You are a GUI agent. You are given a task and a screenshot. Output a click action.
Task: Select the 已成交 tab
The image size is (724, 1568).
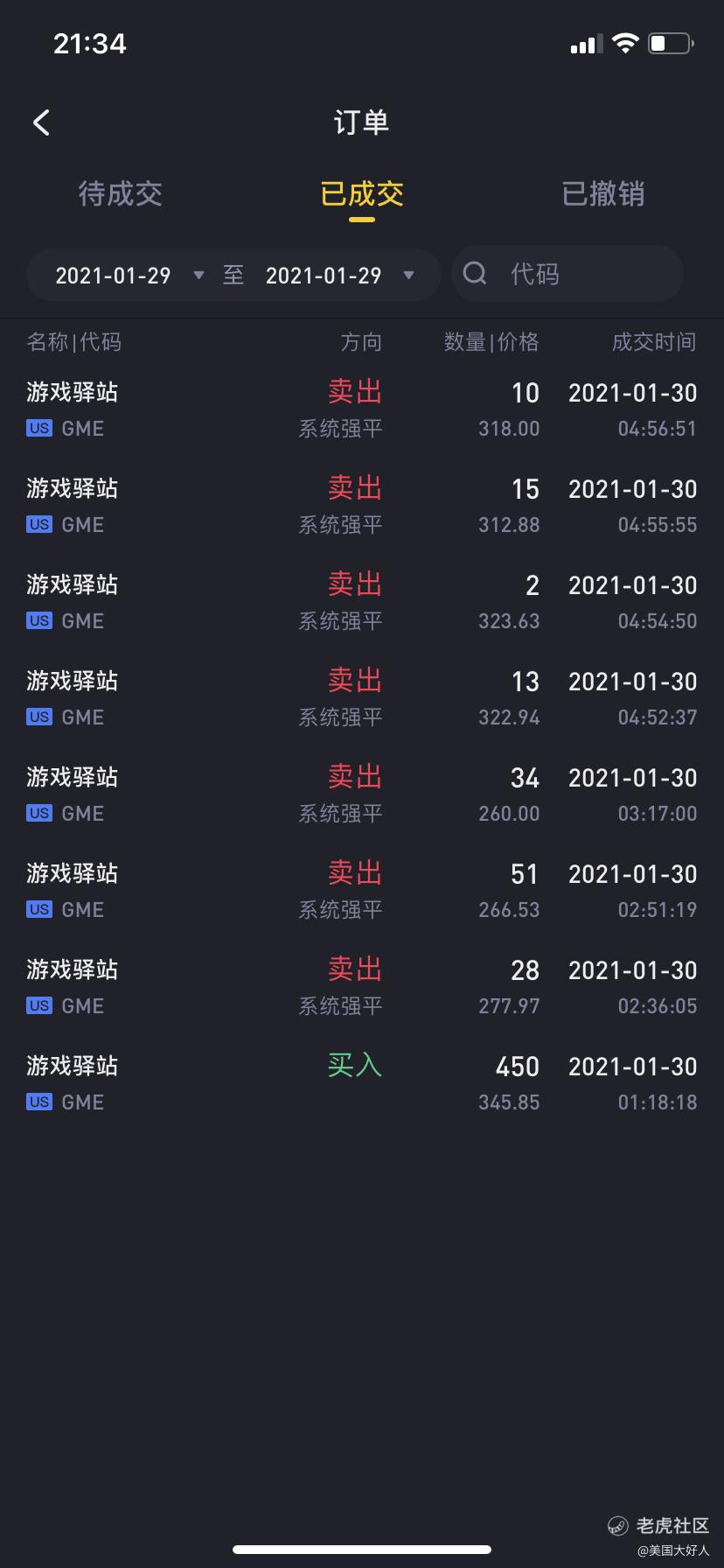pos(362,193)
